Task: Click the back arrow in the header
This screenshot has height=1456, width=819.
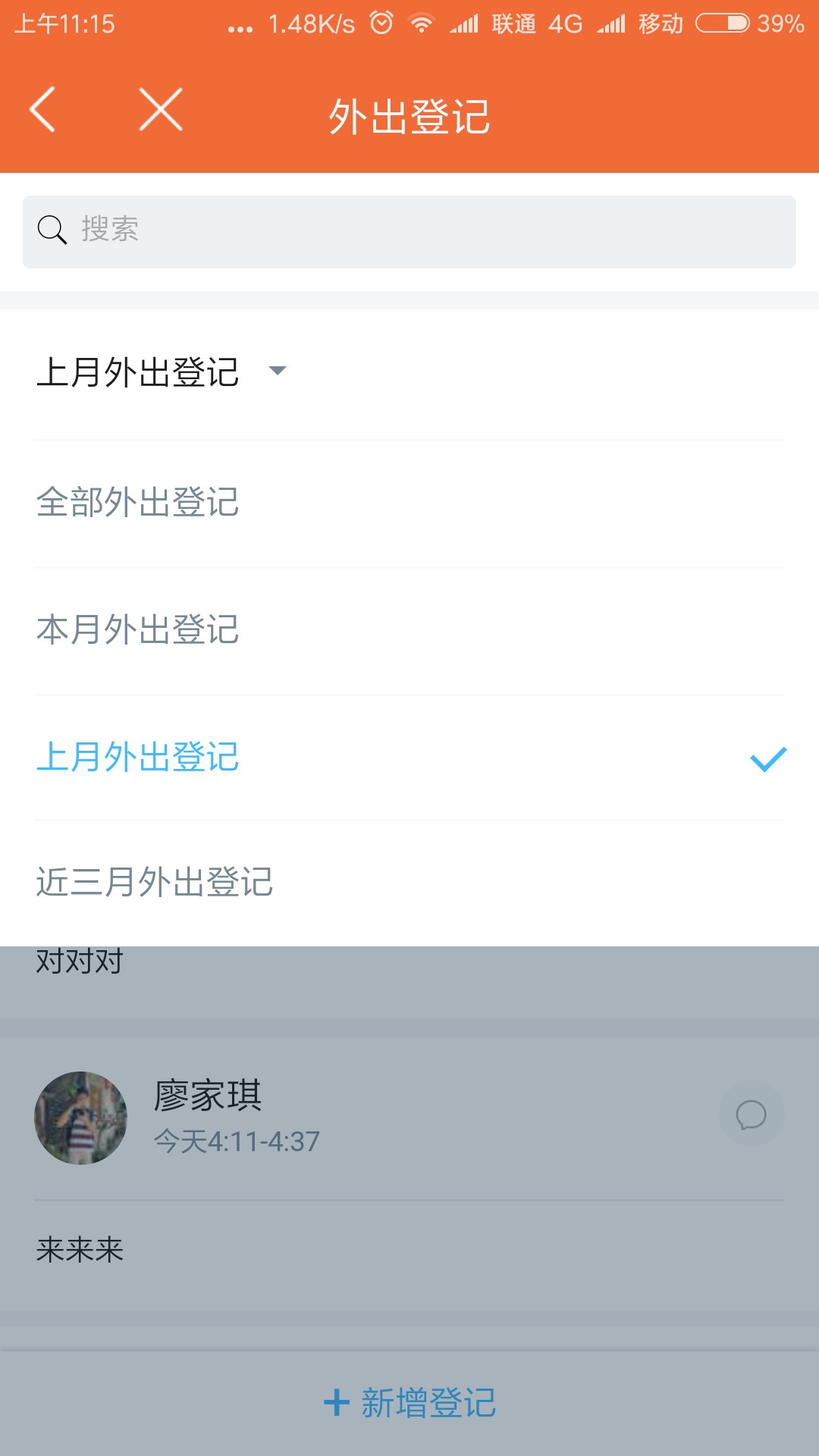Action: click(x=43, y=110)
